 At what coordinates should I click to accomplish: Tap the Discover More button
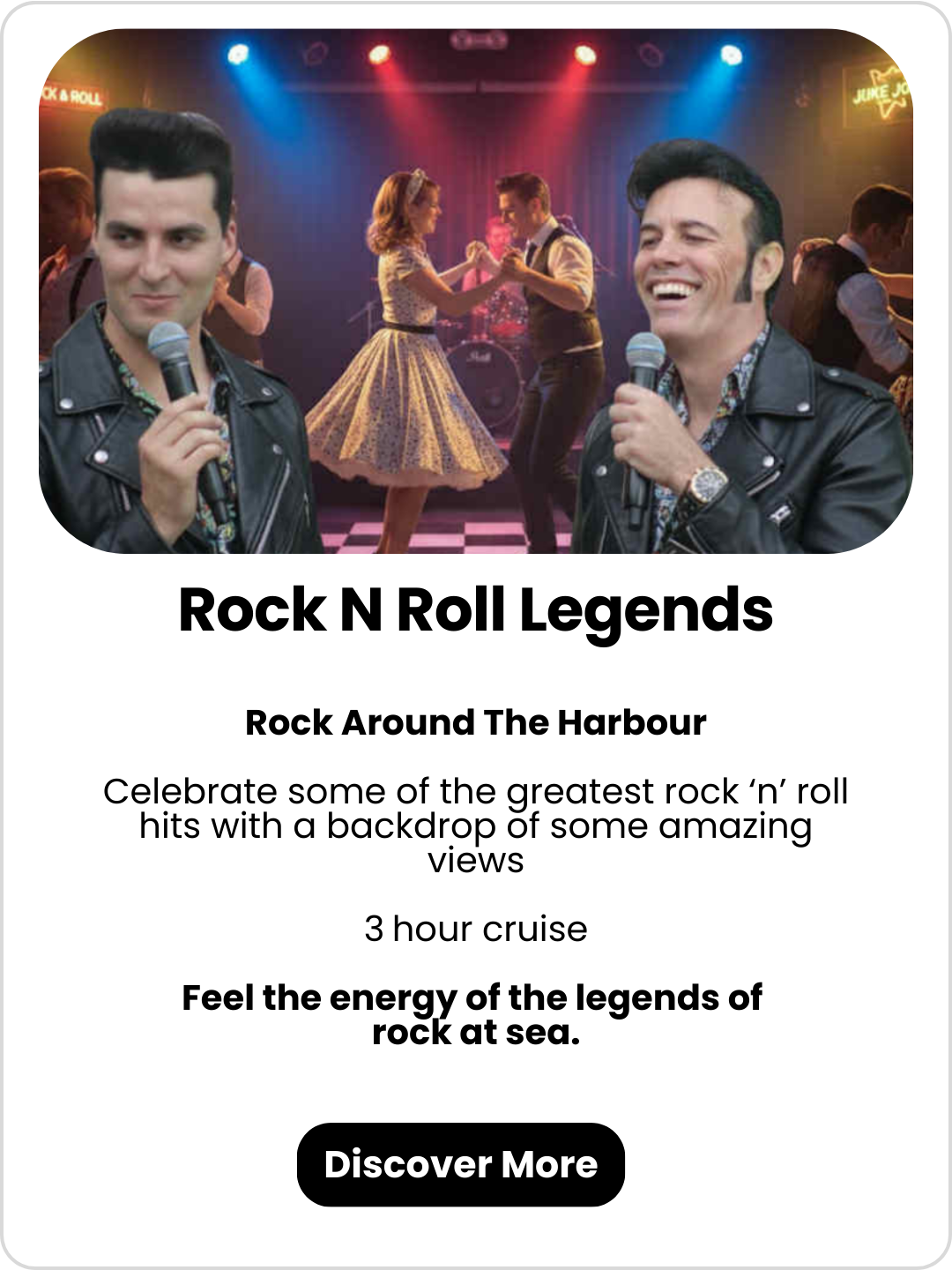[x=460, y=1164]
